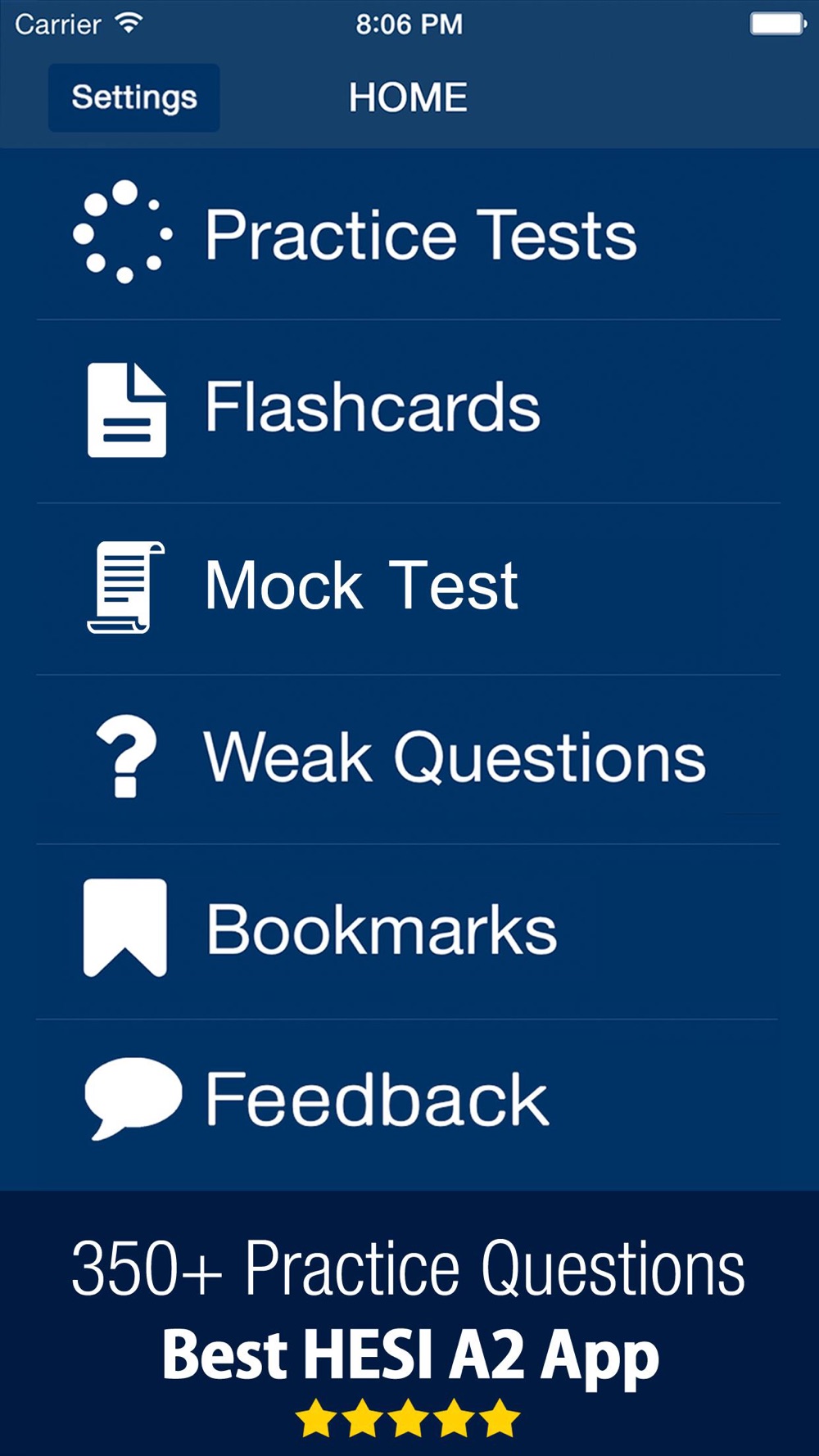Image resolution: width=819 pixels, height=1456 pixels.
Task: Open the Settings button
Action: [x=133, y=97]
